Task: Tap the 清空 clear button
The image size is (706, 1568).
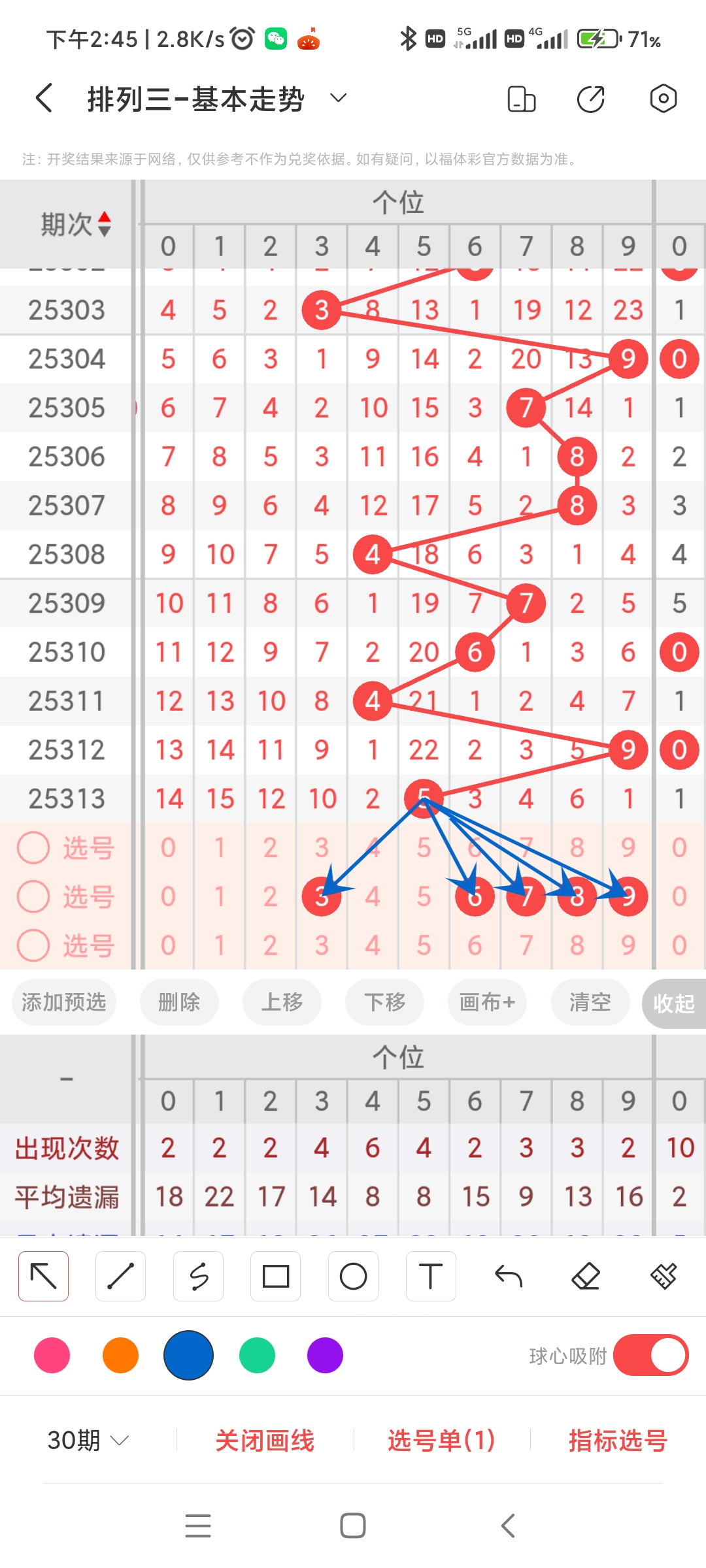Action: point(589,1002)
